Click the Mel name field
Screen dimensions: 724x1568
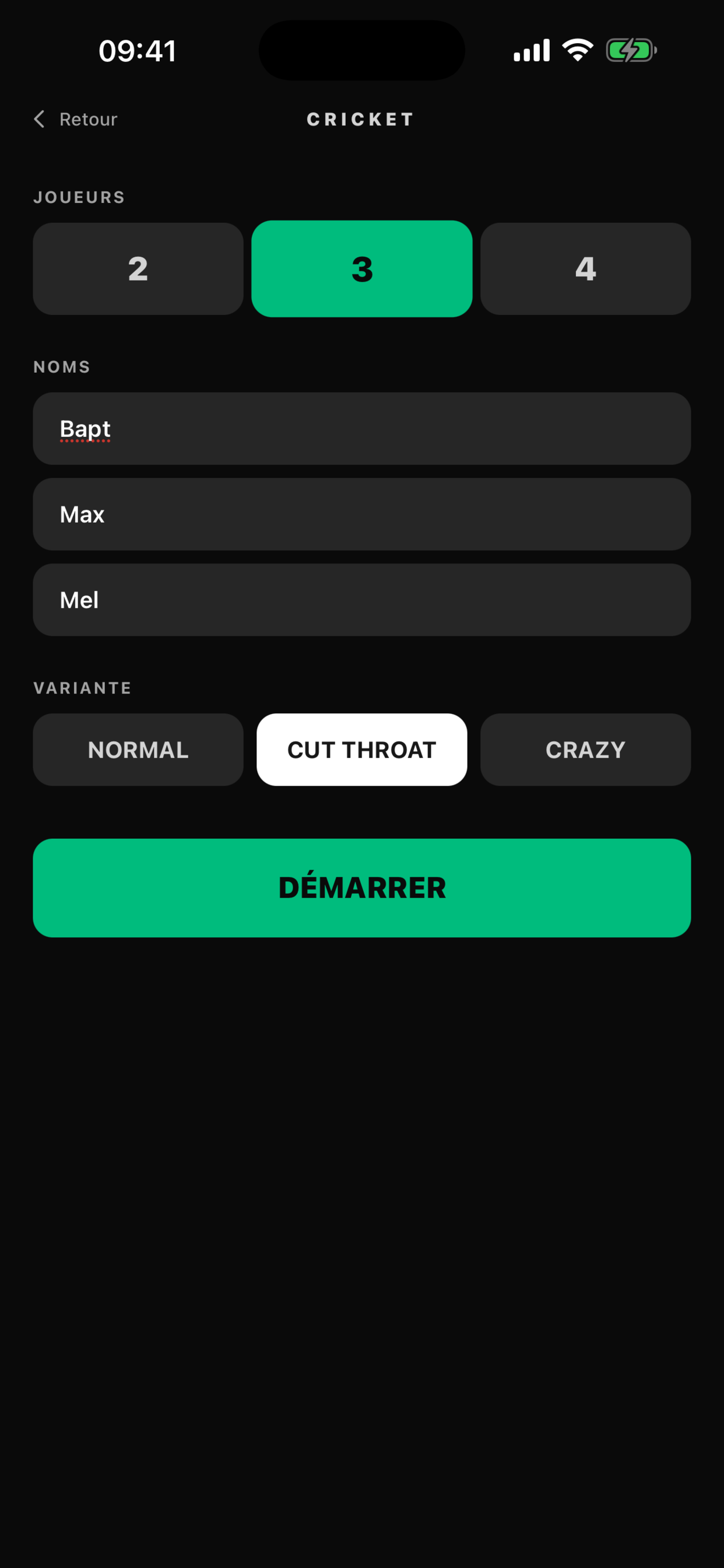pos(361,600)
